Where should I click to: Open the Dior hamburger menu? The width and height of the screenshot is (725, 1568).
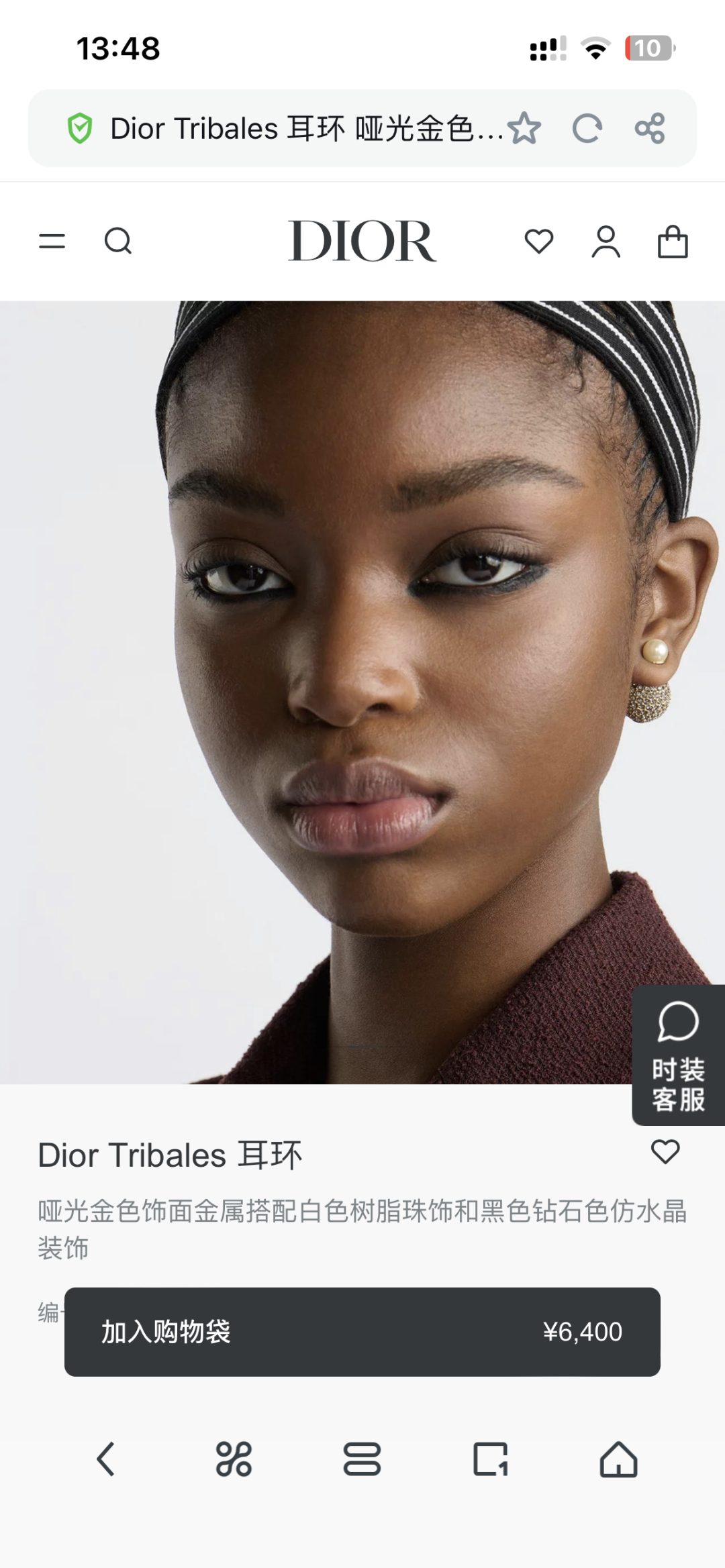tap(52, 241)
